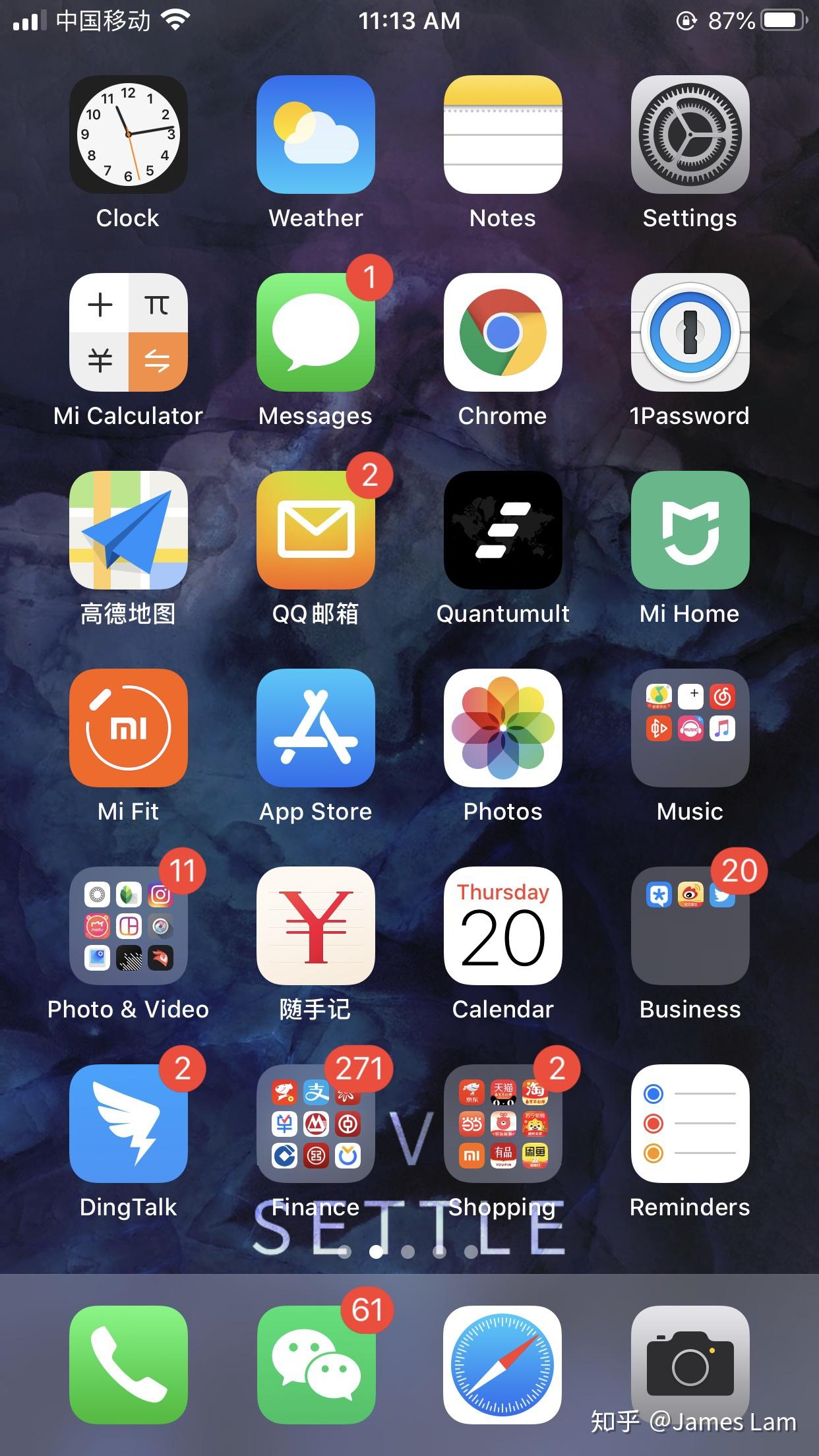Launch the Chrome browser
Image resolution: width=819 pixels, height=1456 pixels.
pyautogui.click(x=503, y=332)
